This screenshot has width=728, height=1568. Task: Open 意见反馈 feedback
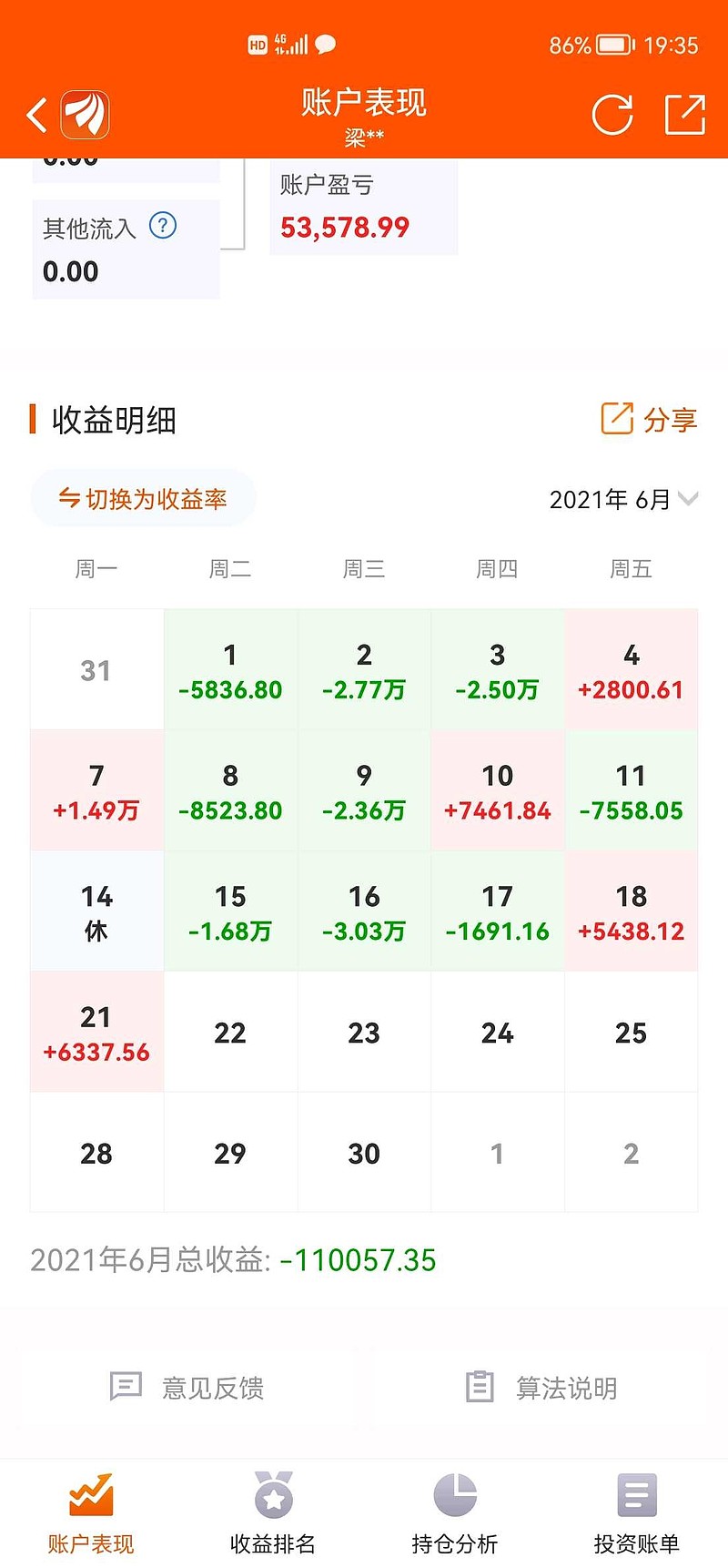(x=187, y=1388)
